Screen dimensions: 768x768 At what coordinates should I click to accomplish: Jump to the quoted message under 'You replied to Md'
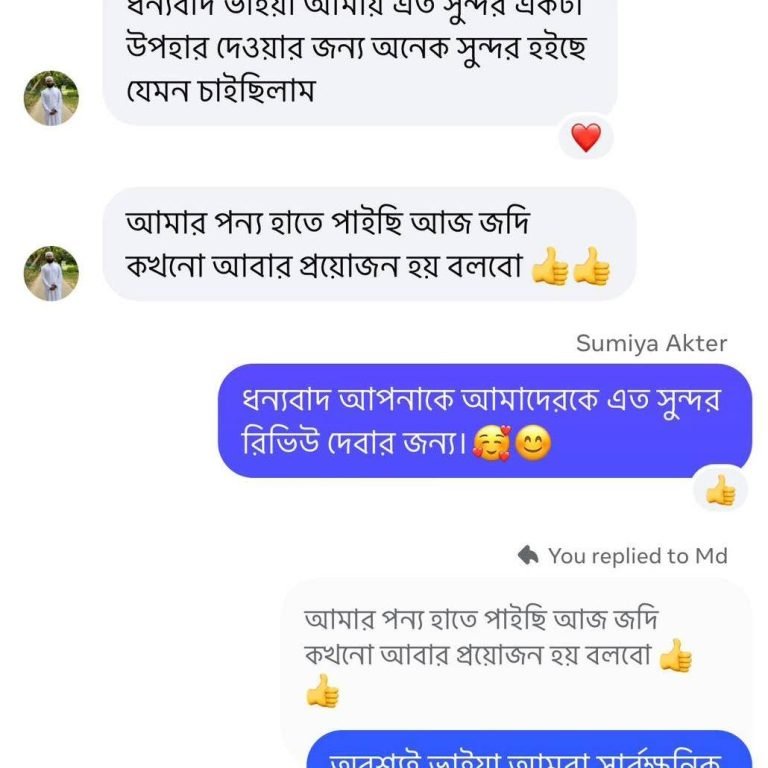pos(500,650)
